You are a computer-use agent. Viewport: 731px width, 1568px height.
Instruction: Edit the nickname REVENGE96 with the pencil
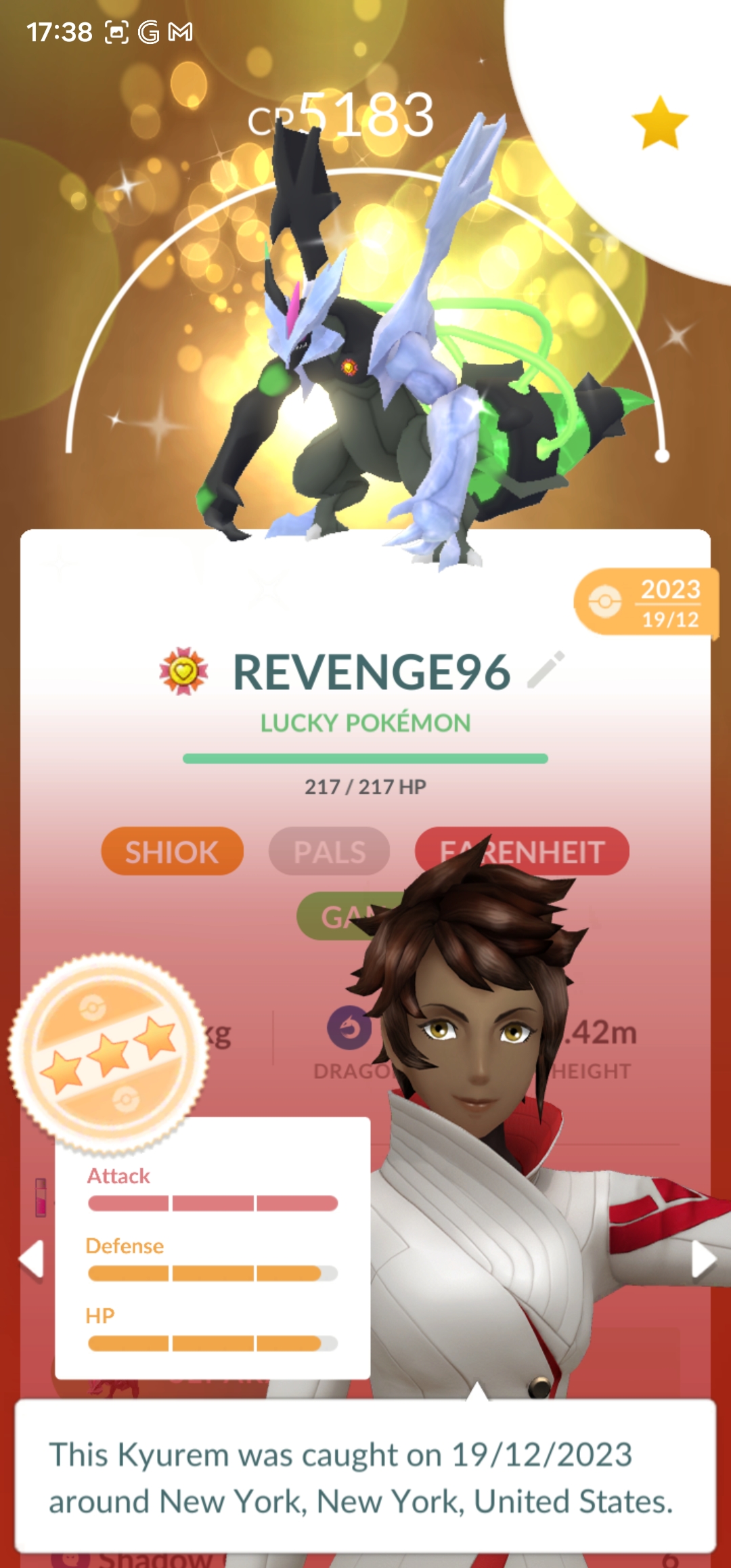pos(546,670)
